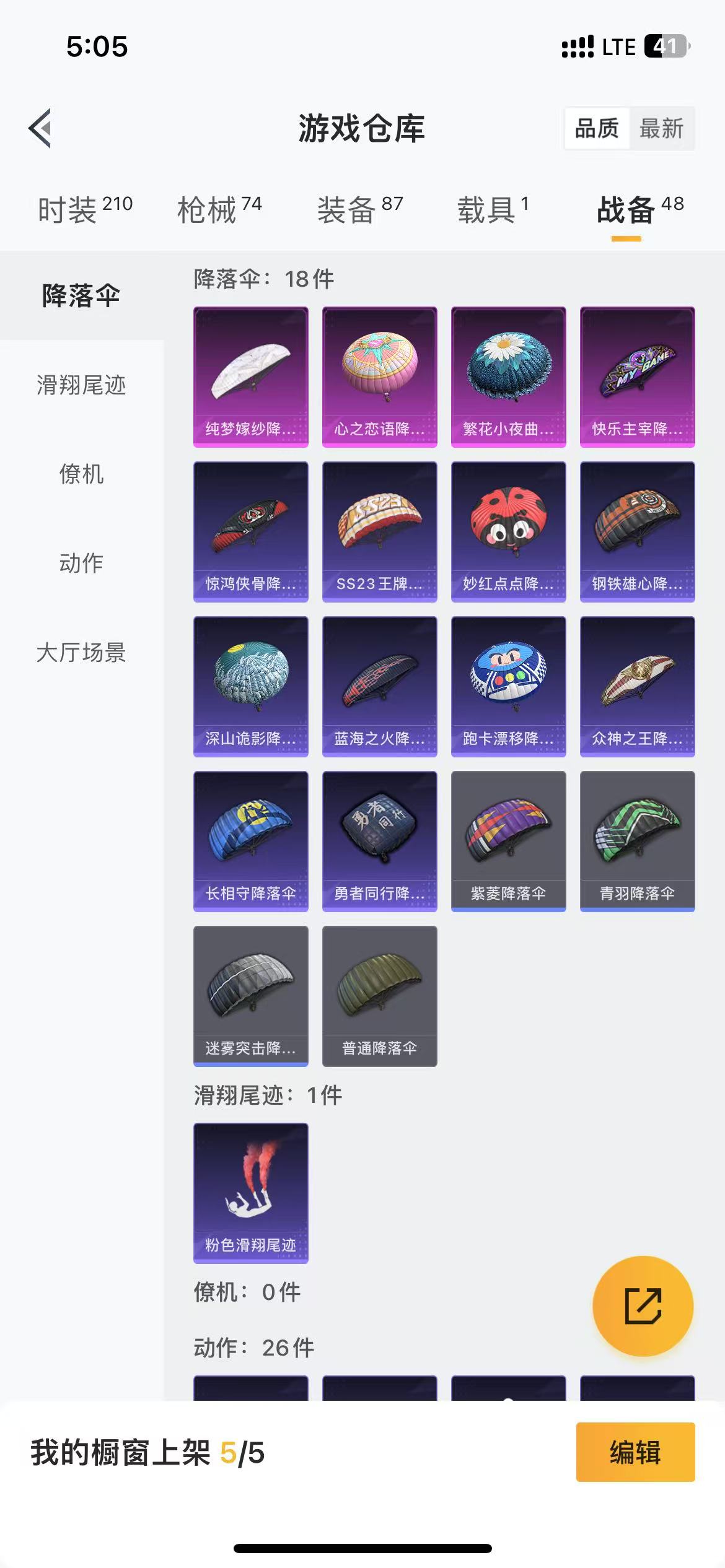Select 滑翔尾迹 in the side menu
Screen dimensions: 725x1568
tap(81, 385)
